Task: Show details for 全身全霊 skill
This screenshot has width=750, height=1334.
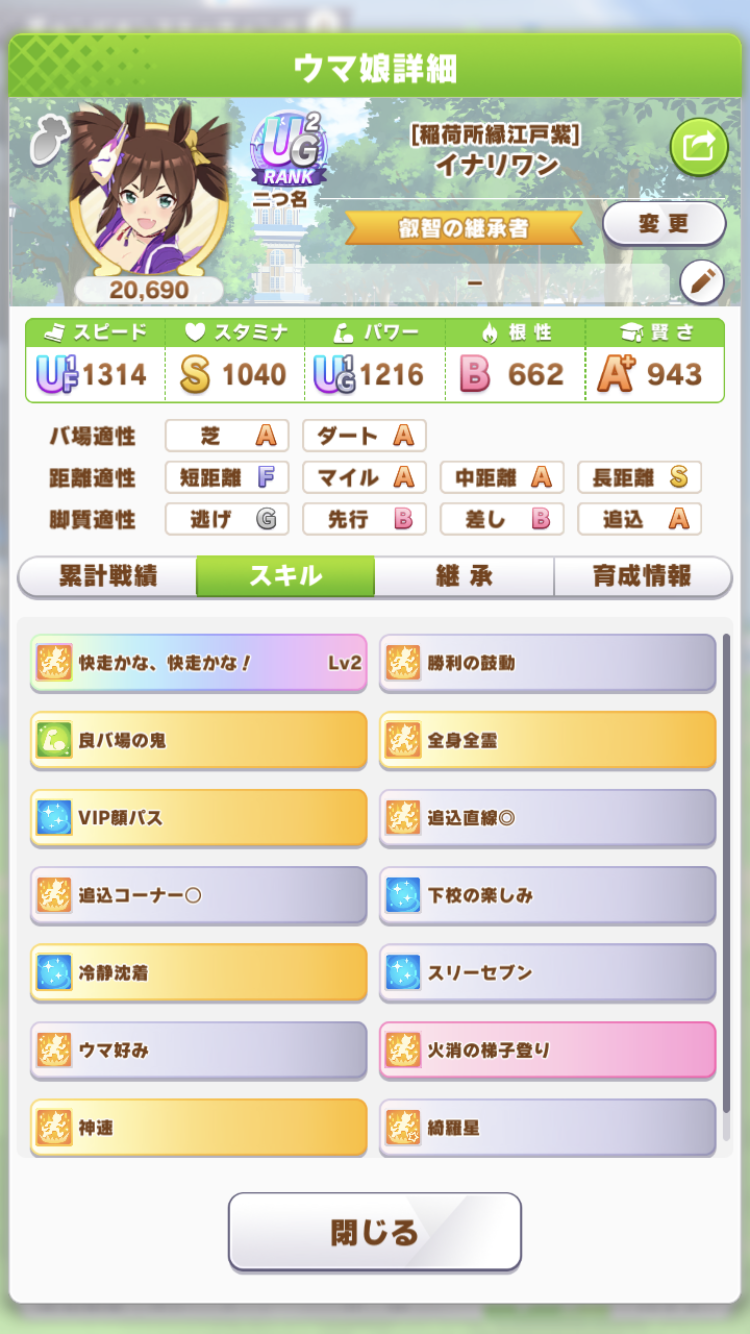Action: [x=547, y=741]
